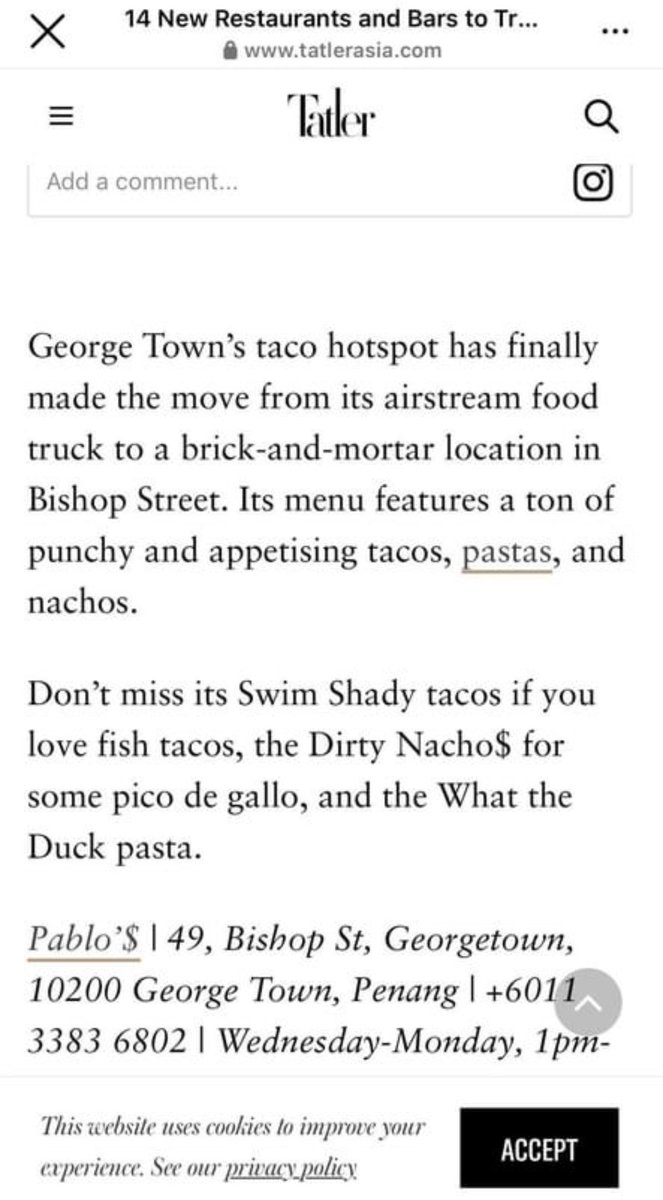This screenshot has height=1200, width=663.
Task: Open the Pablo'$ link
Action: (x=84, y=941)
